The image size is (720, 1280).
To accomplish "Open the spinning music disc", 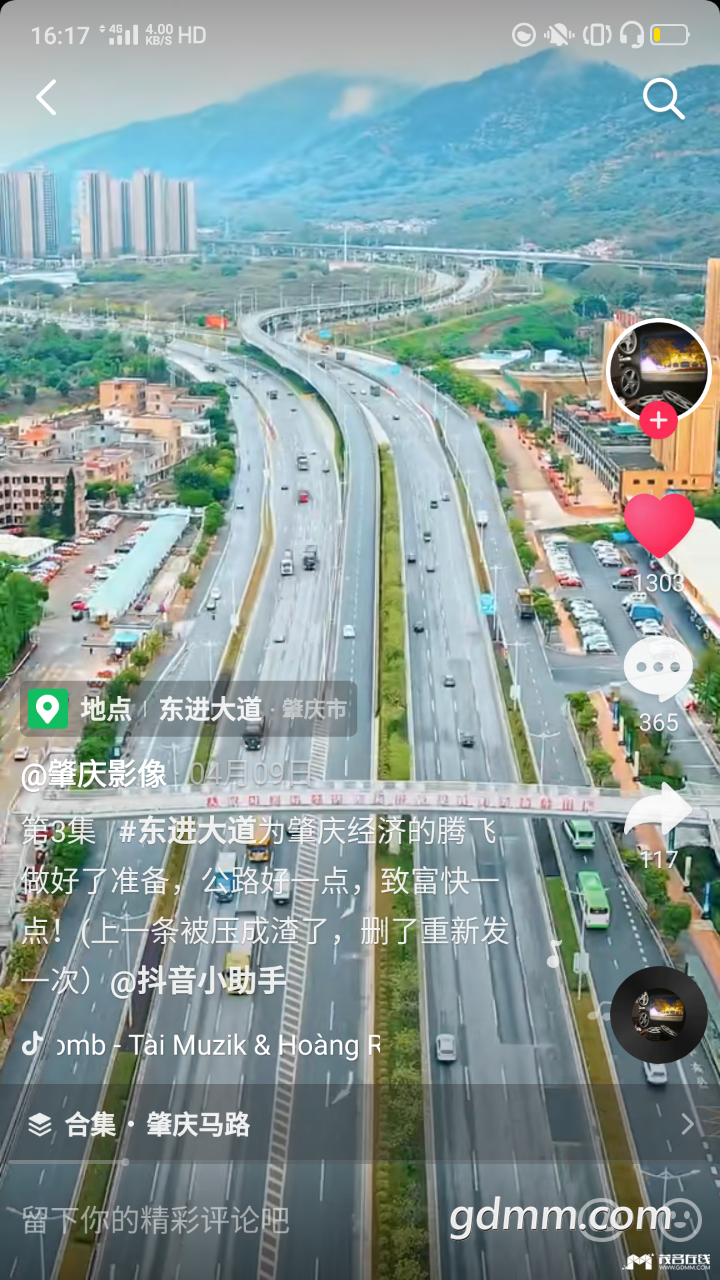I will (658, 1014).
